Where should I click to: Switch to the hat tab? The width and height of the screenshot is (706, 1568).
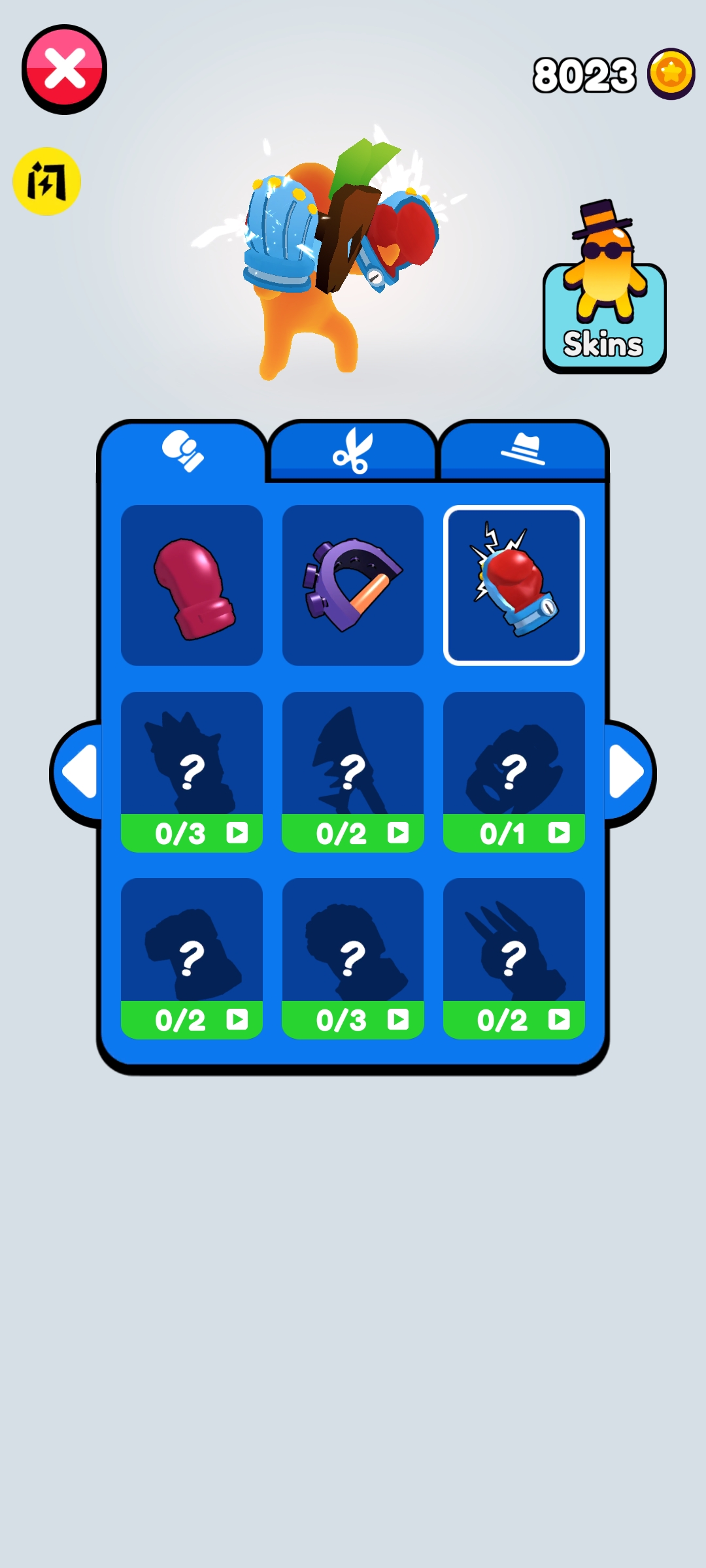tap(523, 451)
